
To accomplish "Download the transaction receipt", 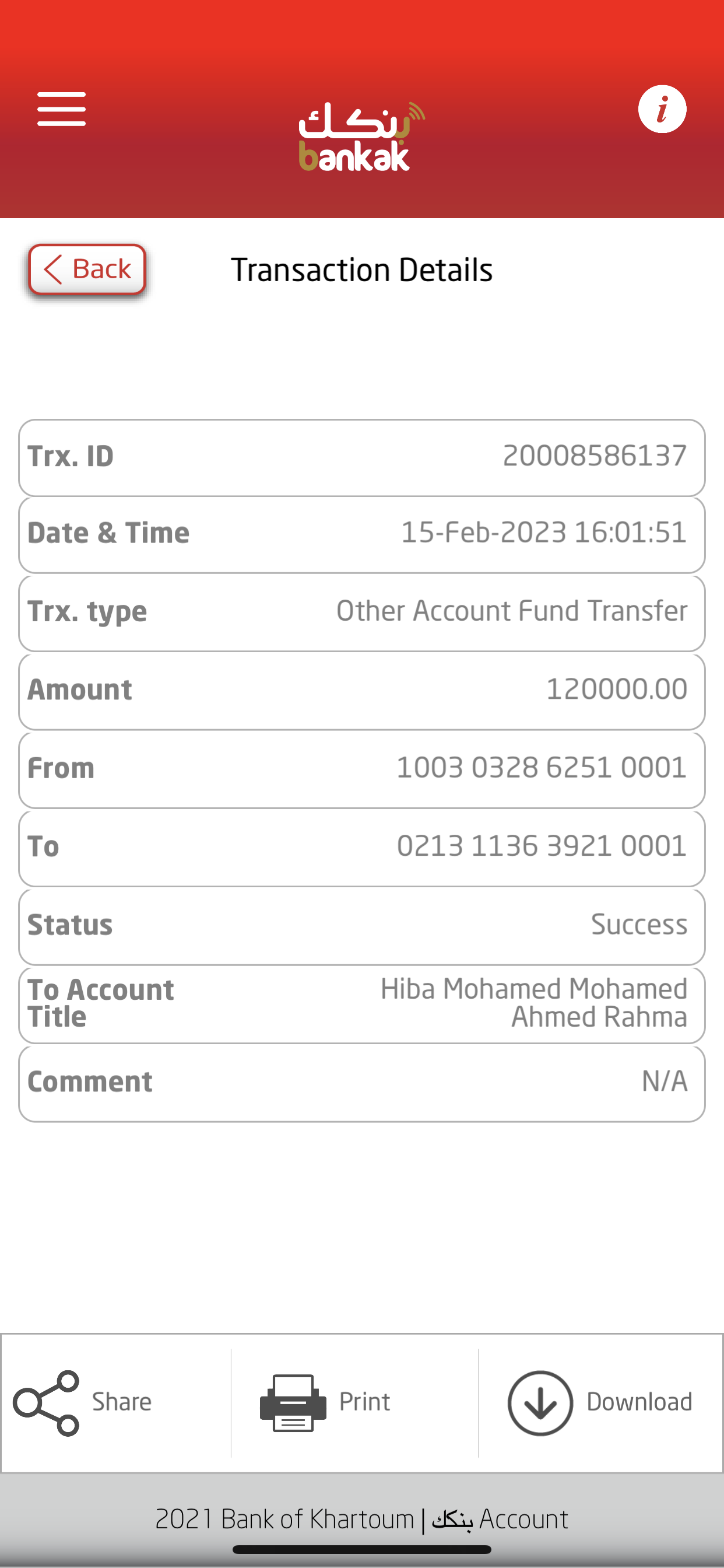I will pyautogui.click(x=600, y=1402).
